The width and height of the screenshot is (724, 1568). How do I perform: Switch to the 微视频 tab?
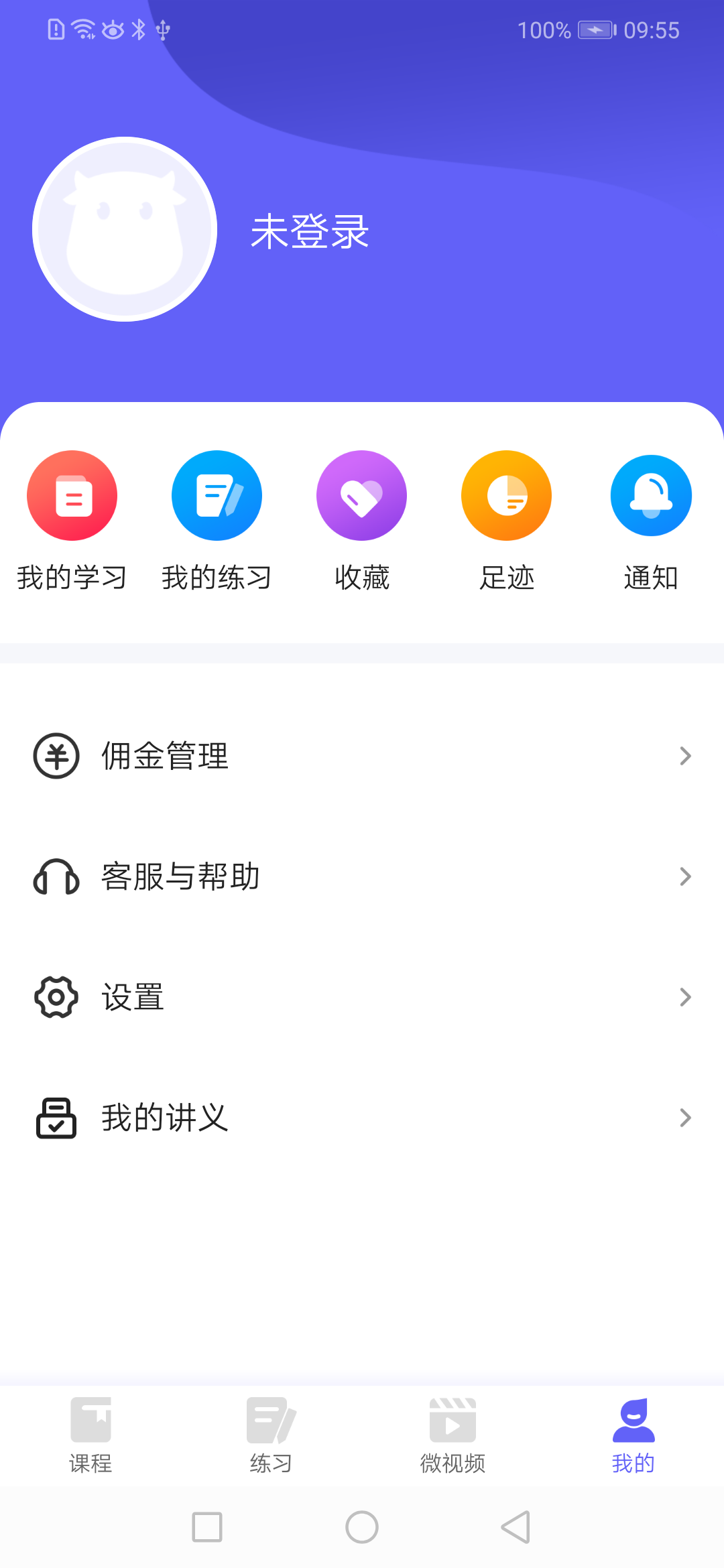(x=452, y=1434)
